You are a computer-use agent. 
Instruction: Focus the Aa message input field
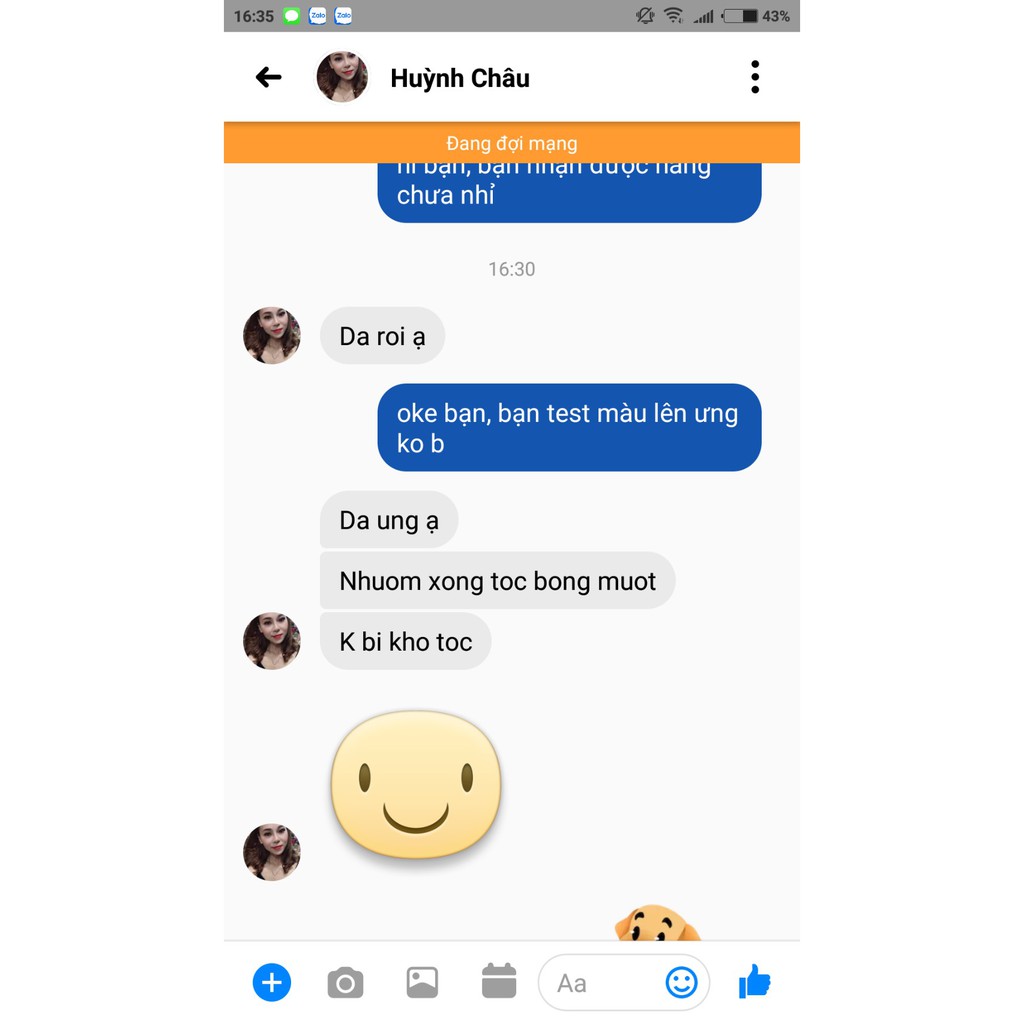click(x=600, y=983)
